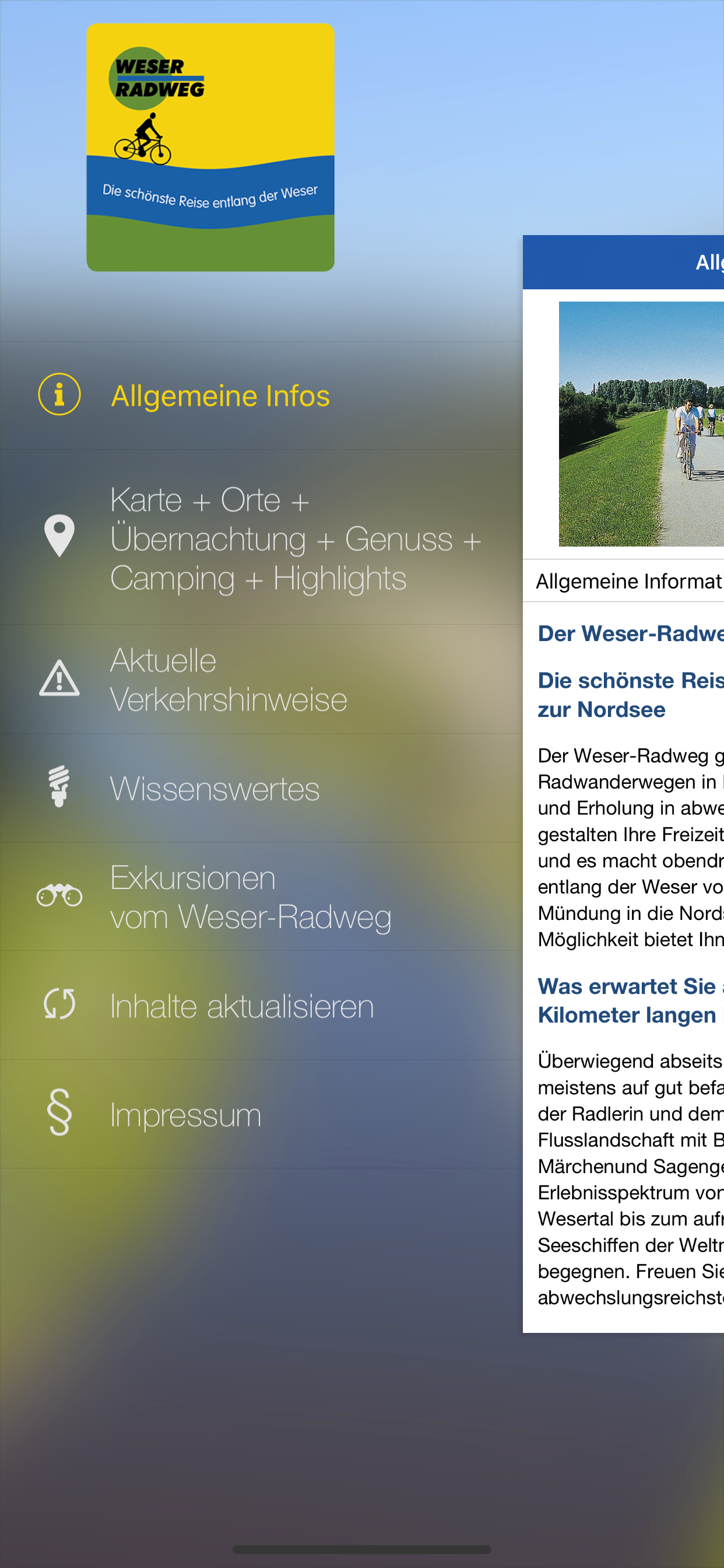Viewport: 724px width, 1568px height.
Task: Tap the info icon beside Allgemeine Infos
Action: [x=58, y=395]
